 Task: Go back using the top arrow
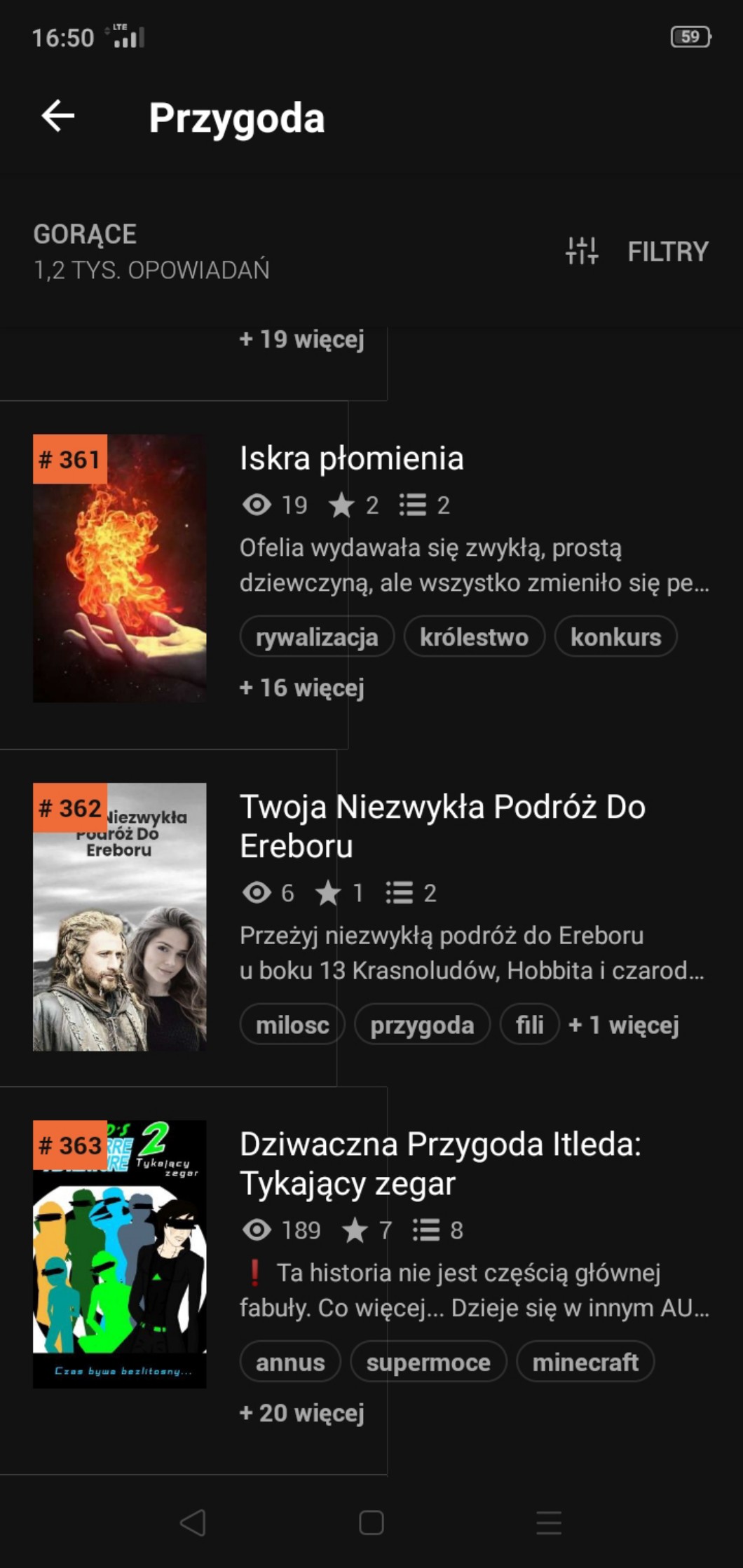[x=57, y=116]
